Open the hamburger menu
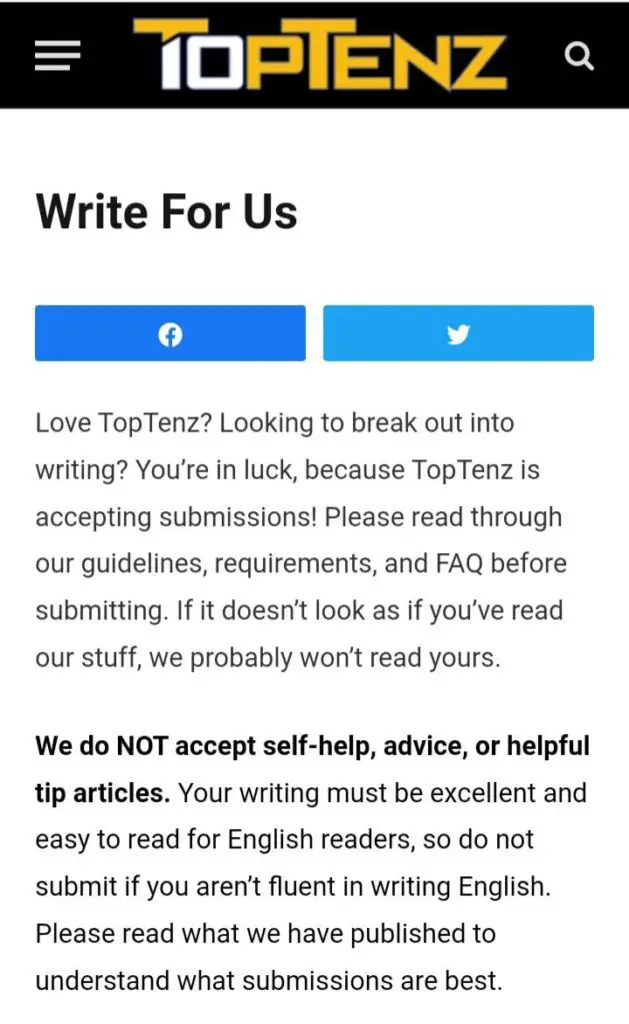This screenshot has width=629, height=1024. pyautogui.click(x=57, y=55)
